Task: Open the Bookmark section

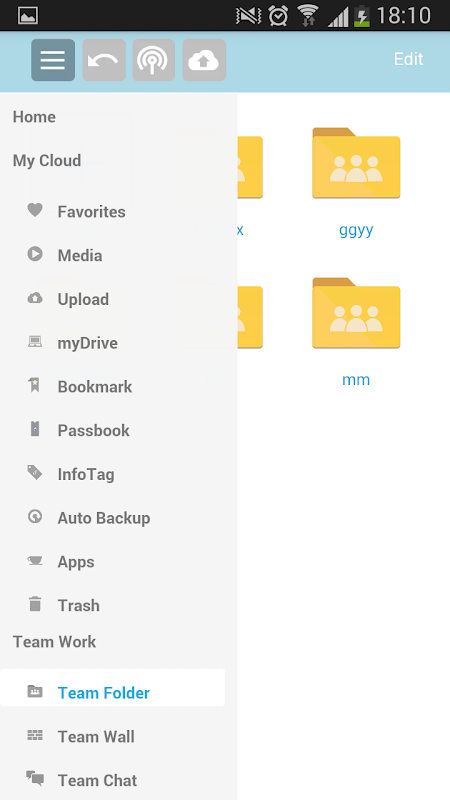Action: [x=118, y=387]
